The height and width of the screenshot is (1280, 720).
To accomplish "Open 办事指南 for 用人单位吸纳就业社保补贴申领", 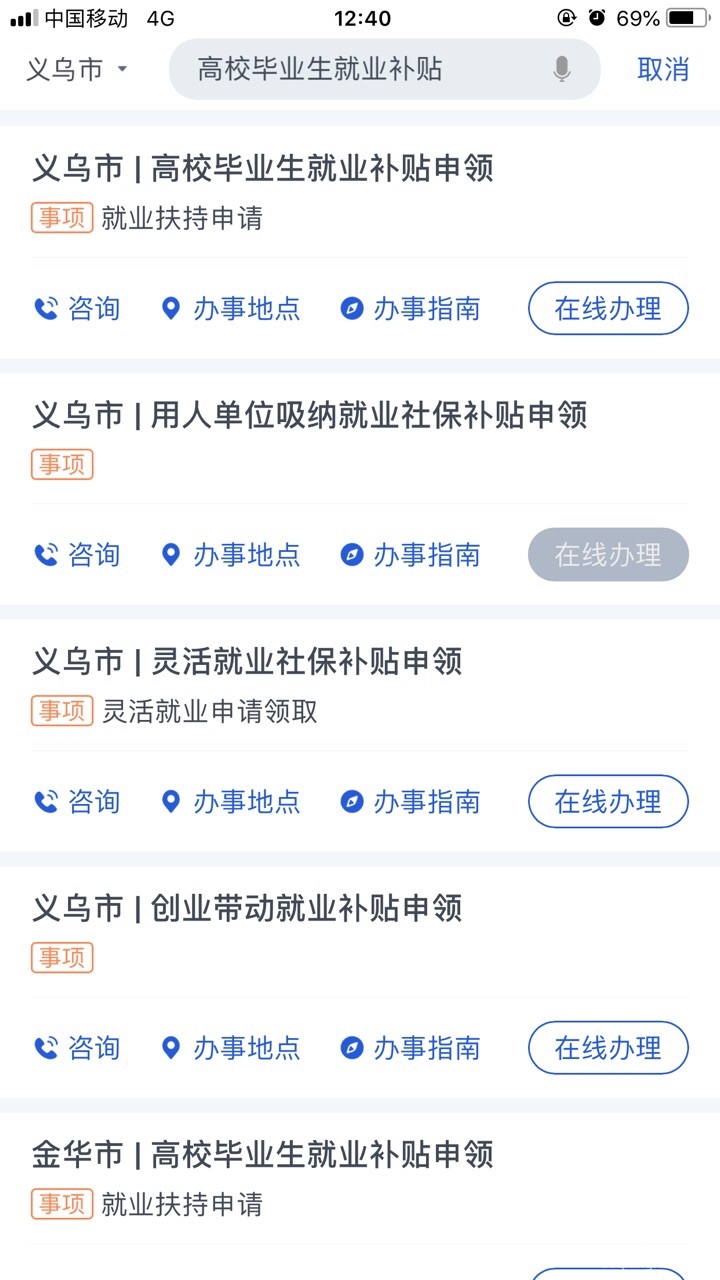I will coord(410,555).
